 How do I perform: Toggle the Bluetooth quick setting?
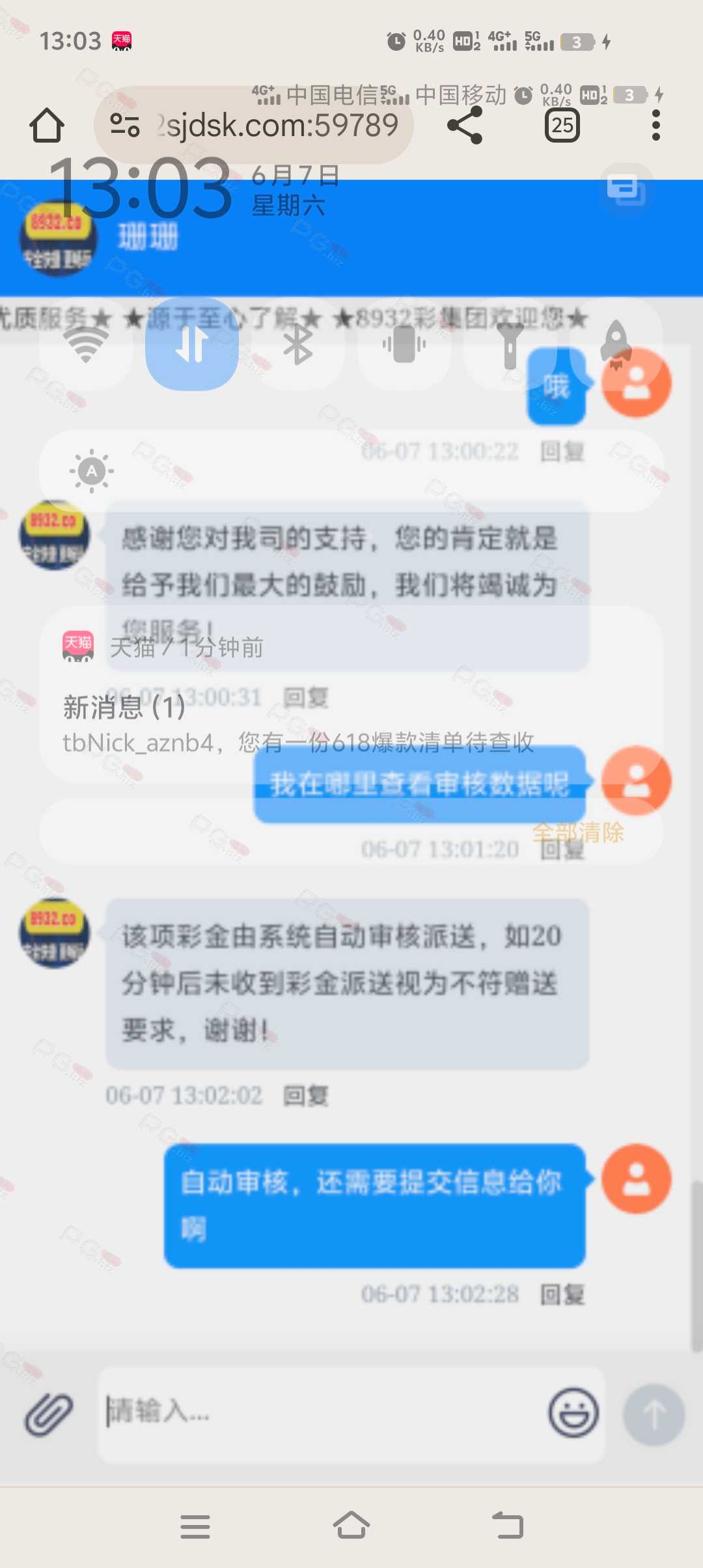[298, 344]
